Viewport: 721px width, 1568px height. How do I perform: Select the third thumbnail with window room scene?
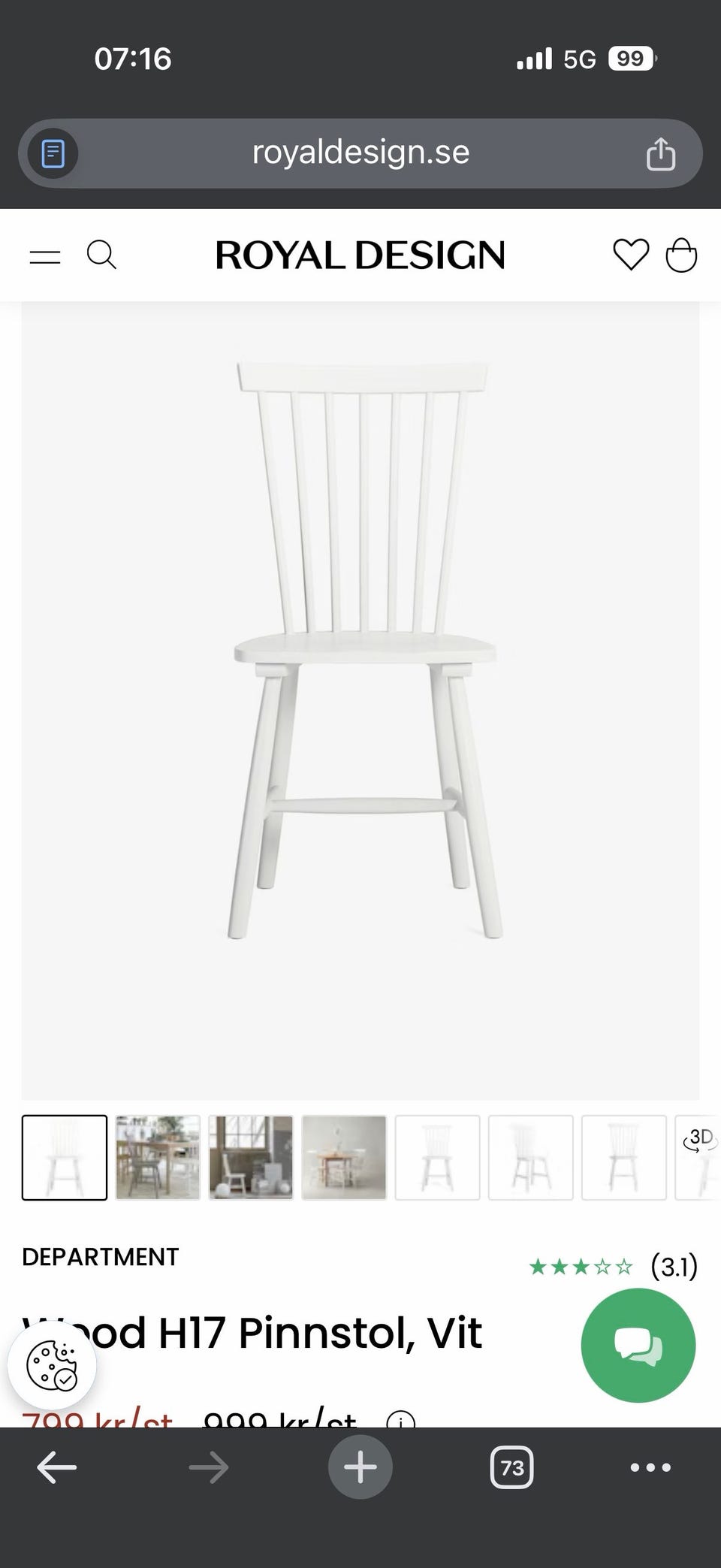pyautogui.click(x=251, y=1158)
